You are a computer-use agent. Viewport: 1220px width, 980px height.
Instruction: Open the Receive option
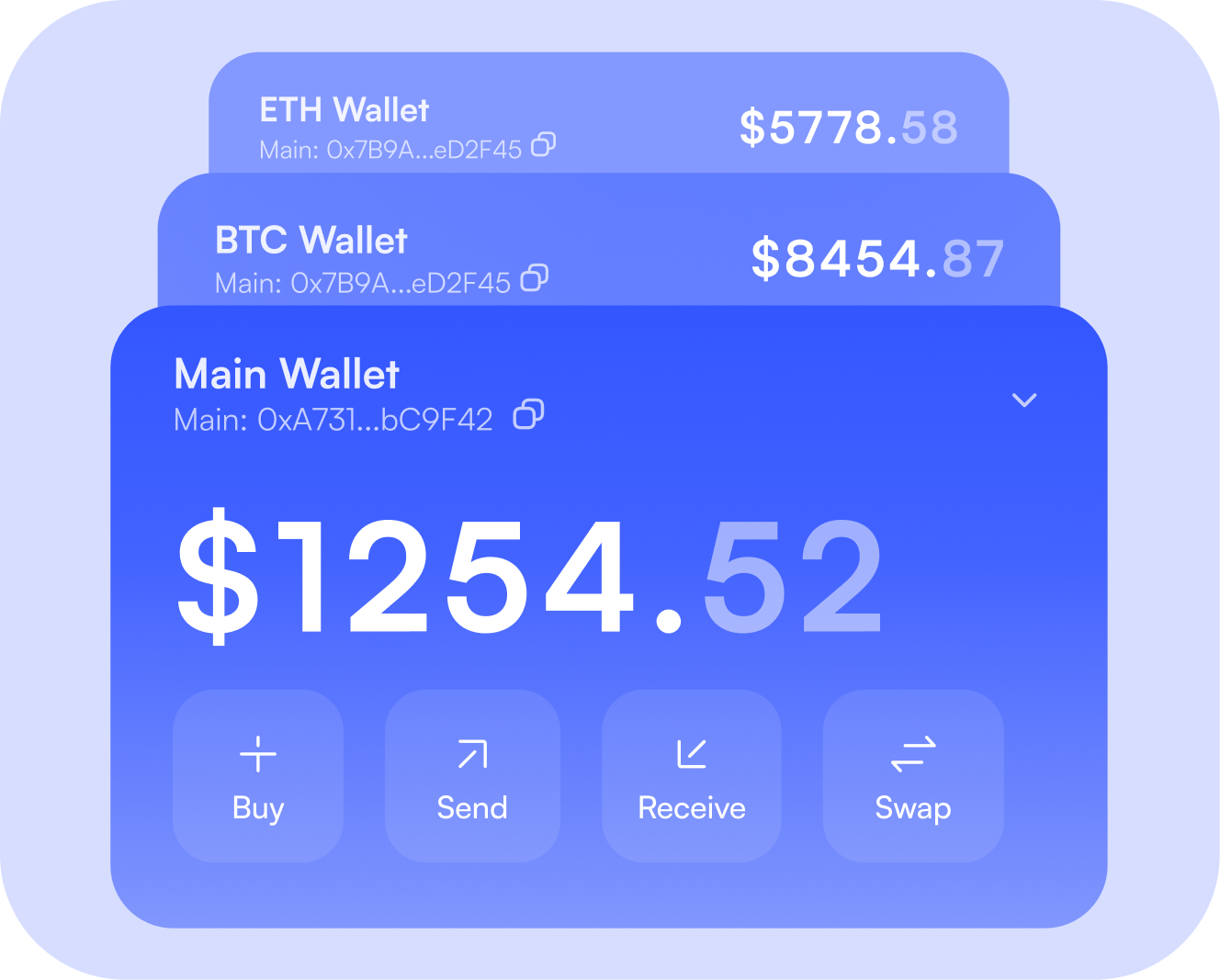coord(691,776)
